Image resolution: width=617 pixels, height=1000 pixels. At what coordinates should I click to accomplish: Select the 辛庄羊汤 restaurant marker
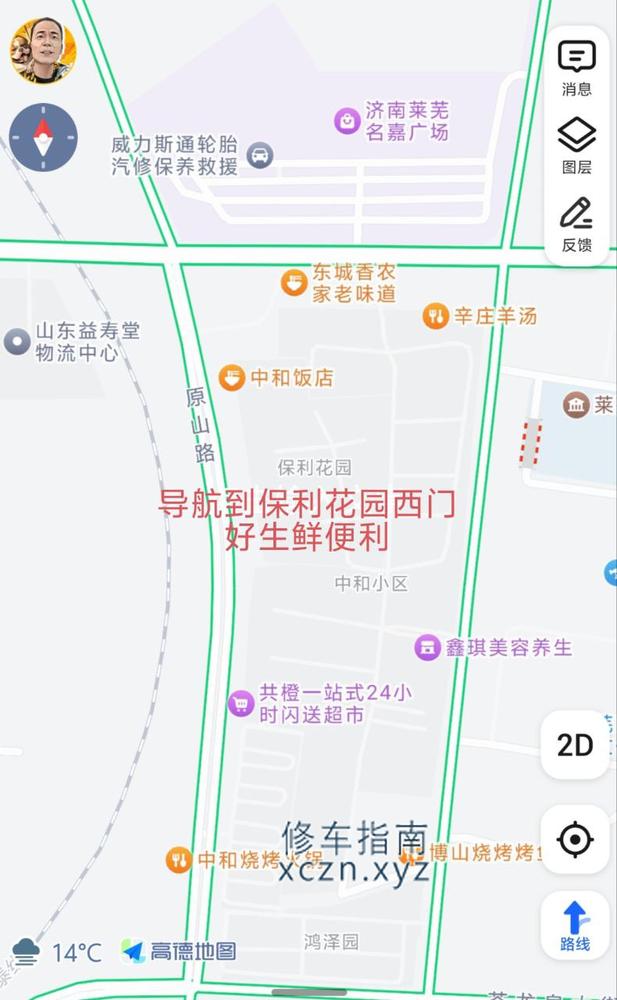pos(434,316)
